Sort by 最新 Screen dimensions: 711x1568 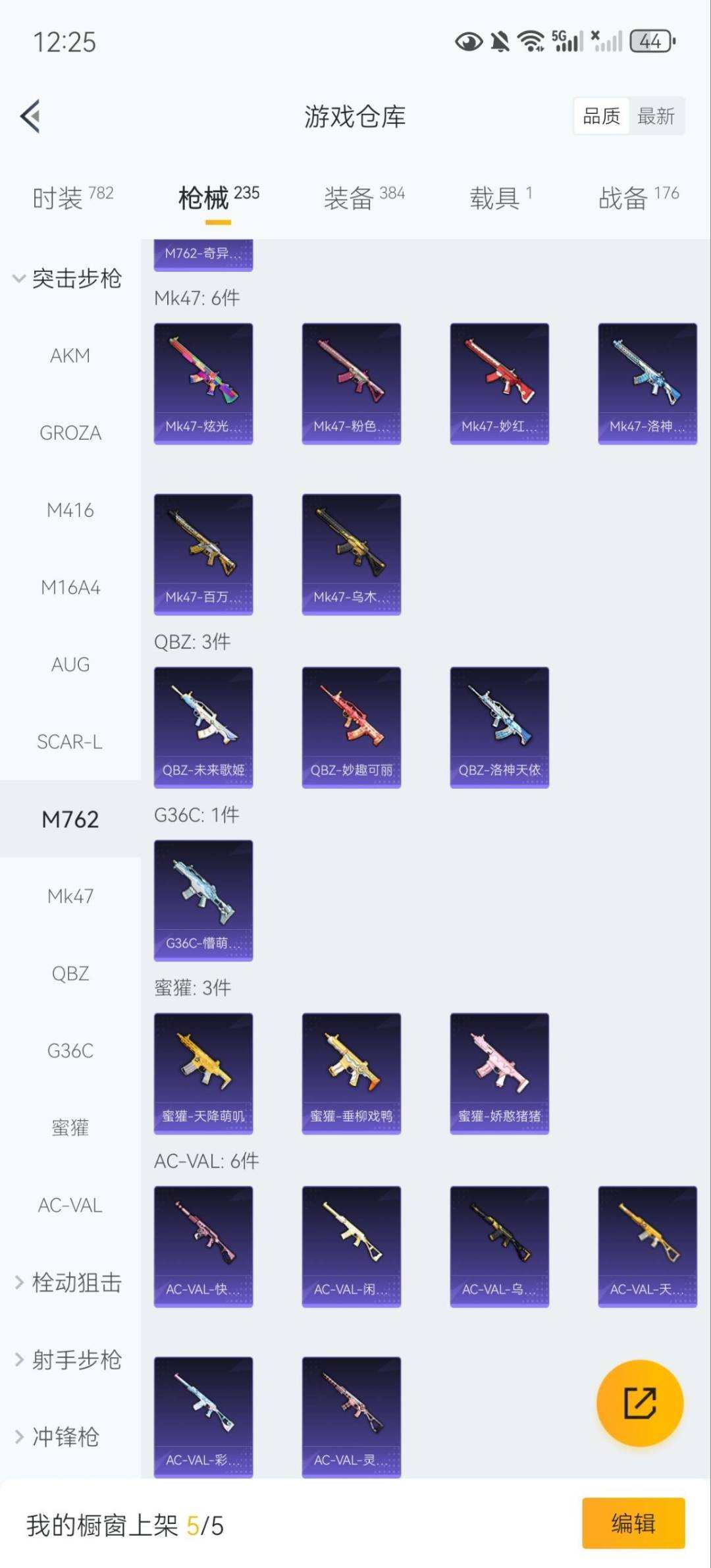tap(656, 117)
